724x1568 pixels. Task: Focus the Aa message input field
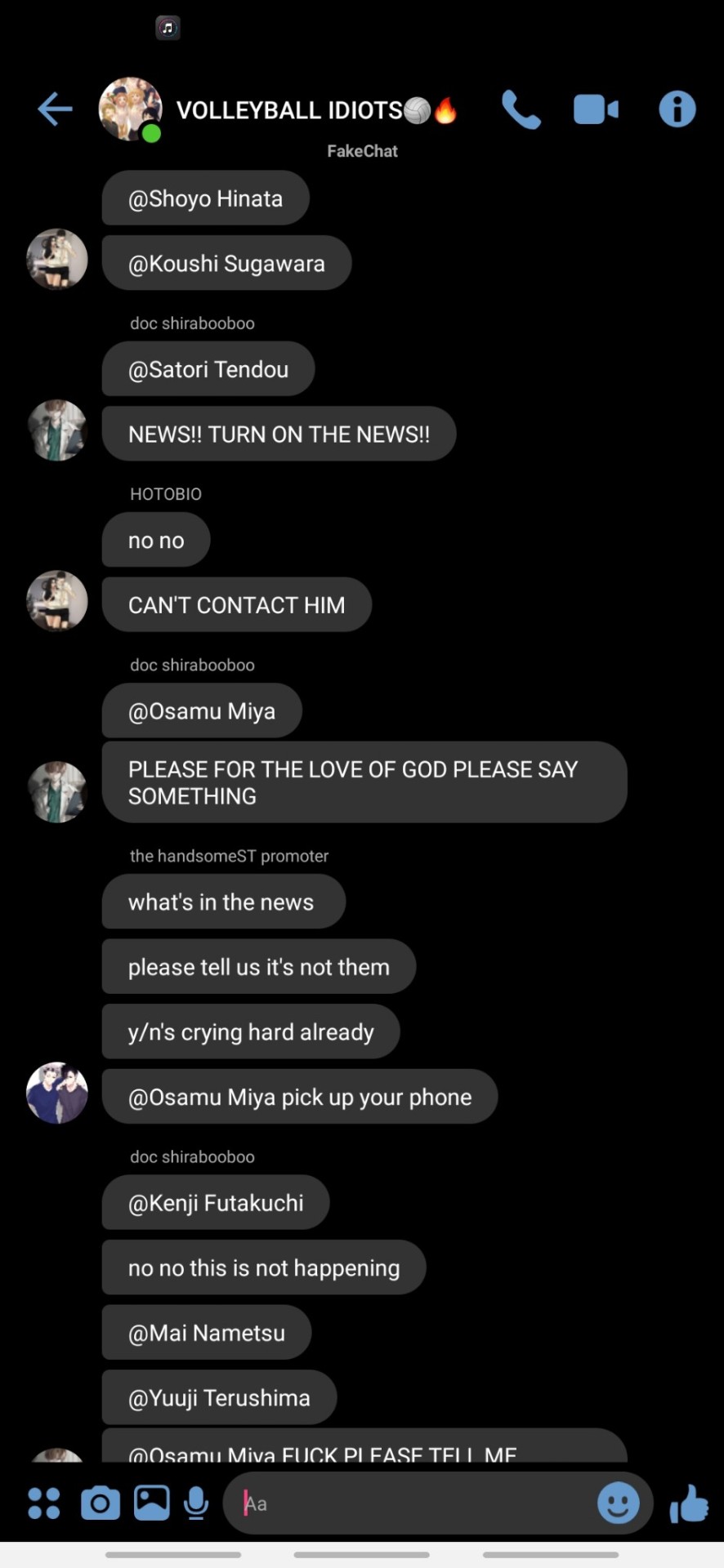[x=409, y=1503]
